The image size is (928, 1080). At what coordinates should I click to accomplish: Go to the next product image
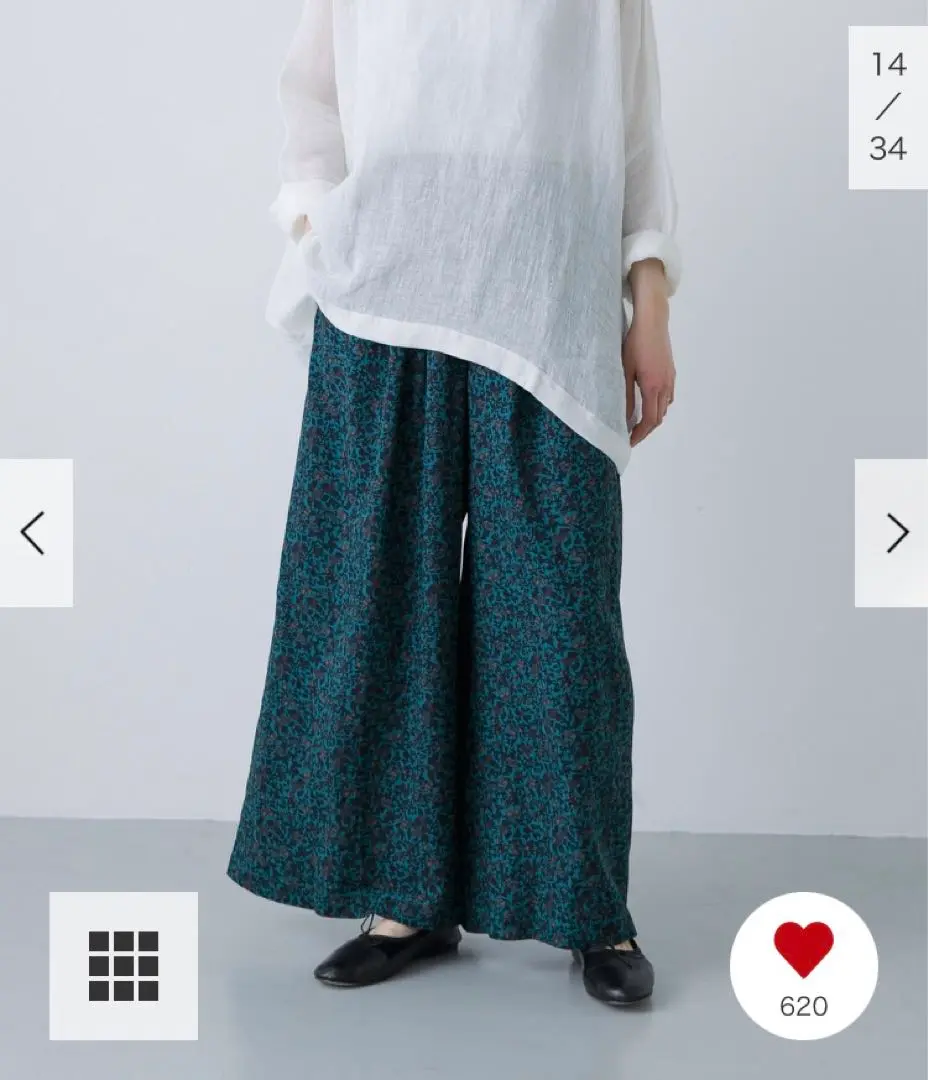coord(893,533)
